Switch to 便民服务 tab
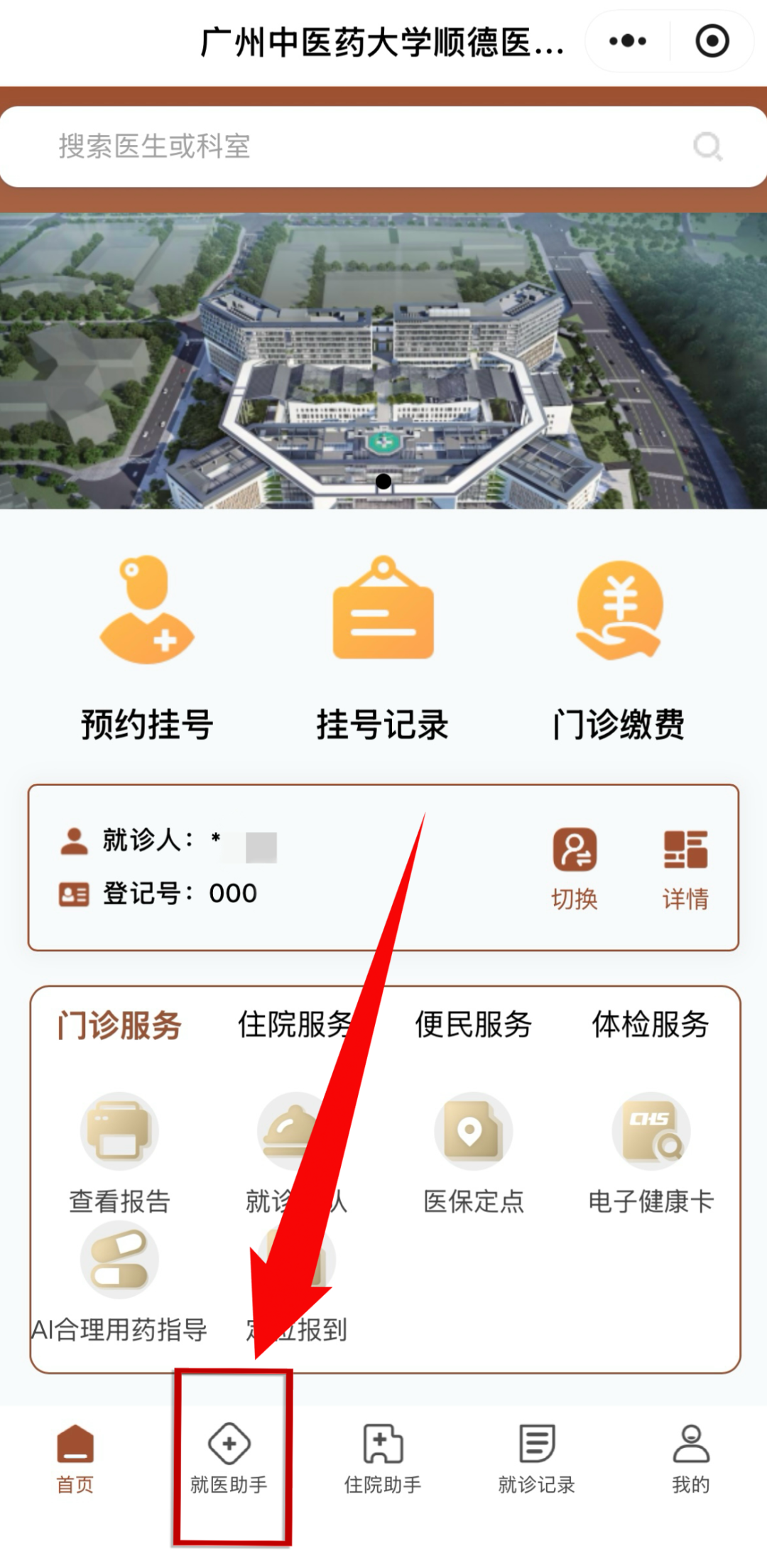 click(473, 1024)
